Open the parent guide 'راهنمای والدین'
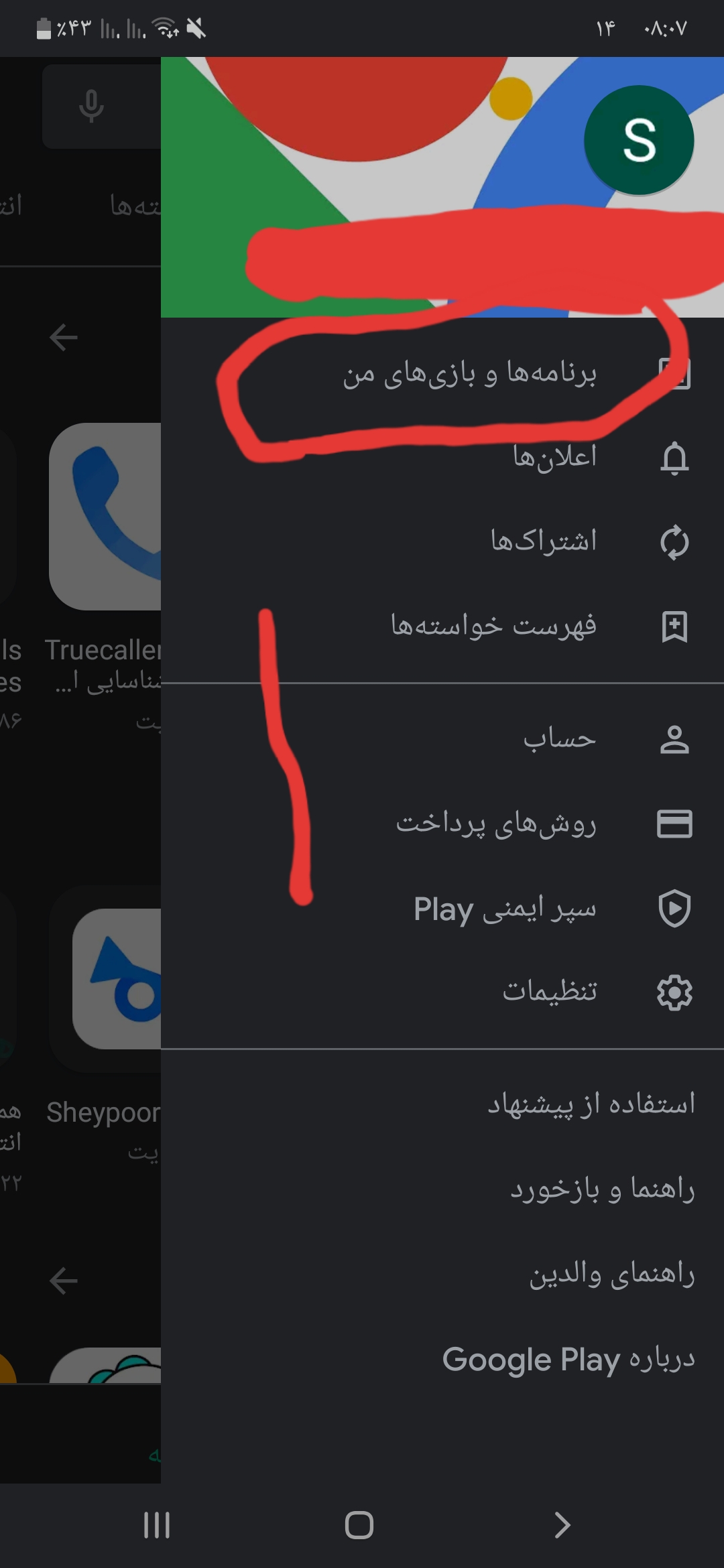The height and width of the screenshot is (1568, 724). pos(611,1274)
